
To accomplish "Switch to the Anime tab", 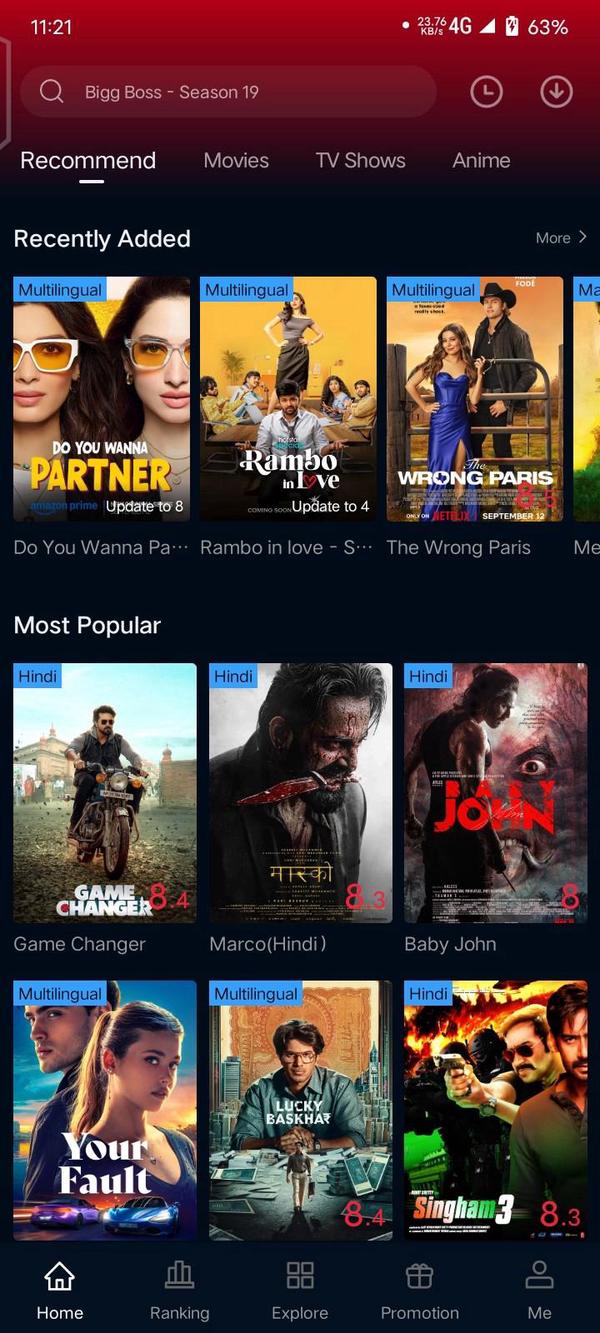I will coord(481,160).
